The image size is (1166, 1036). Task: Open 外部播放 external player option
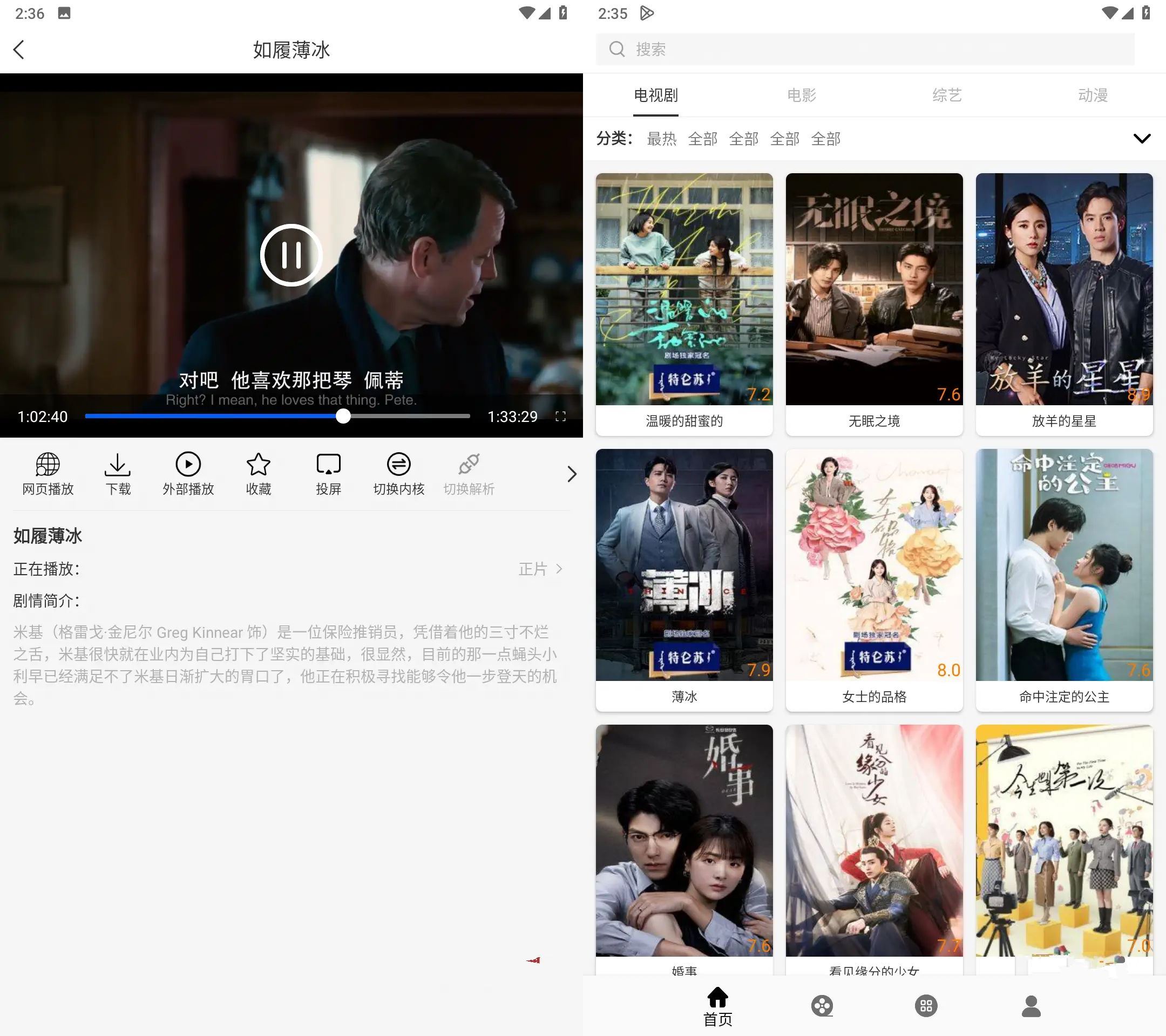click(188, 473)
